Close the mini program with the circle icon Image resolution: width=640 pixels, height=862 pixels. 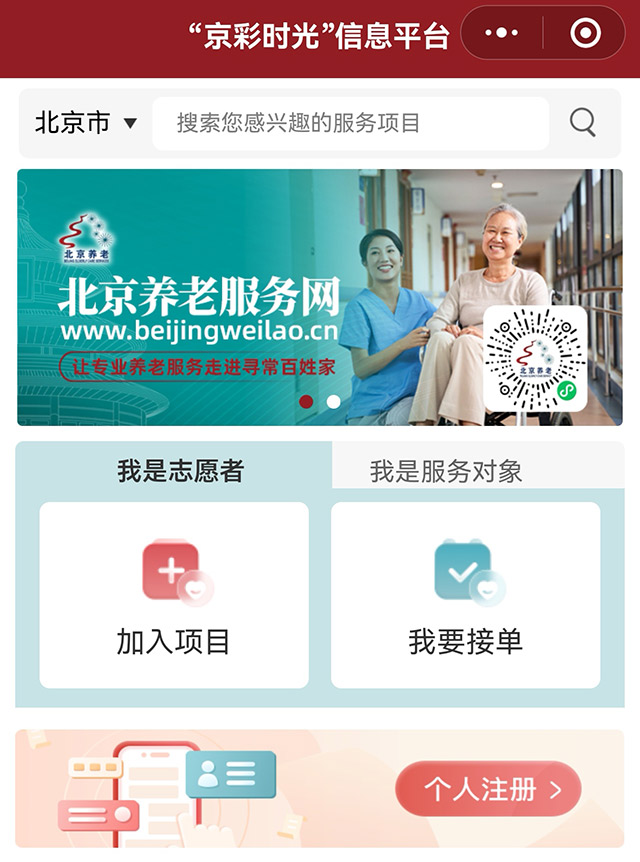coord(585,34)
